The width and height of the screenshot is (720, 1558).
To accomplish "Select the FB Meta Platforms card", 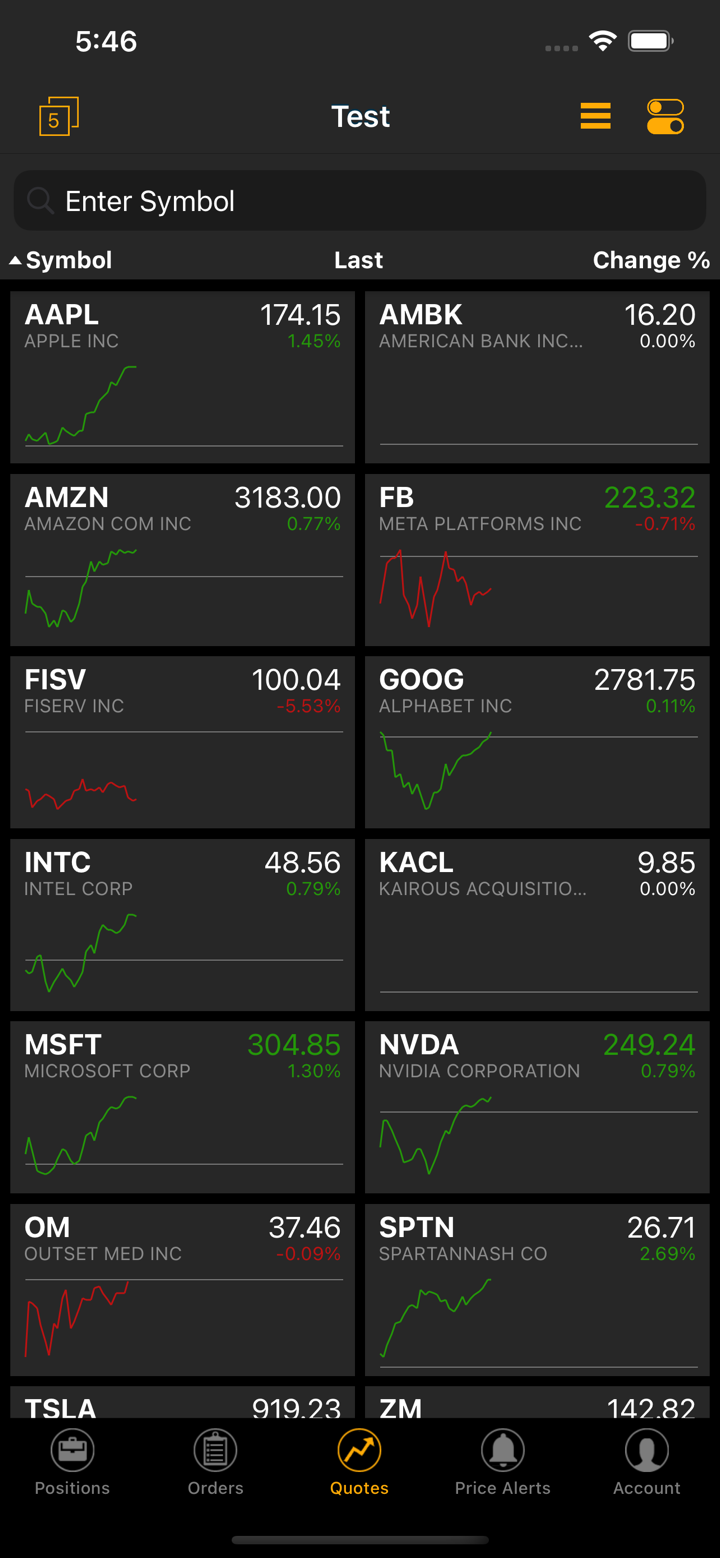I will 537,560.
